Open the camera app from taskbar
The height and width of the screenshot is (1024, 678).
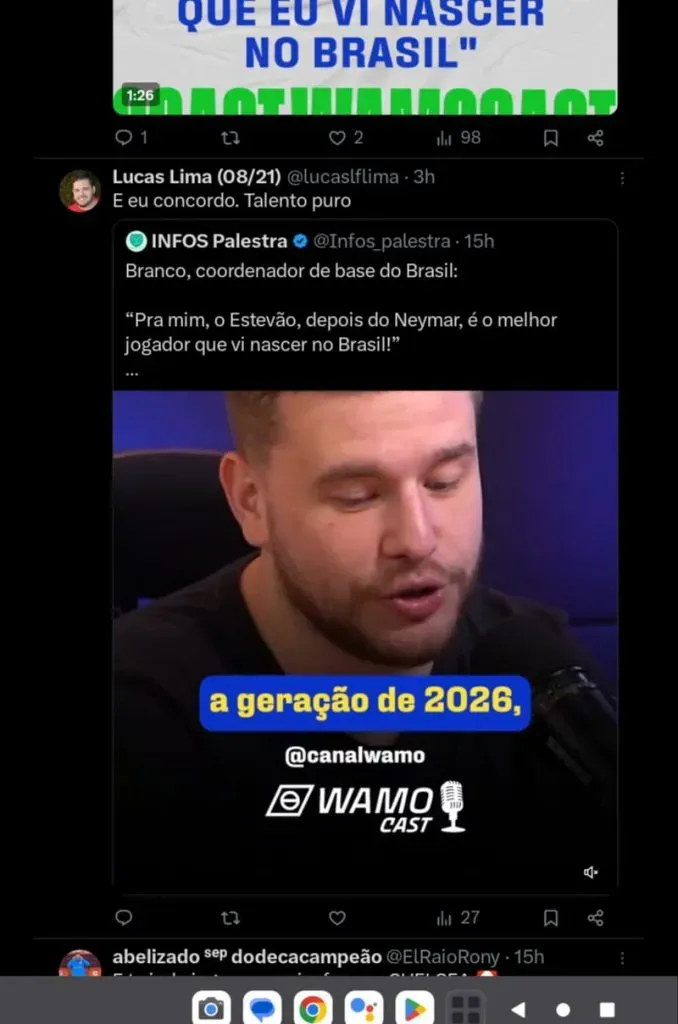coord(211,1009)
